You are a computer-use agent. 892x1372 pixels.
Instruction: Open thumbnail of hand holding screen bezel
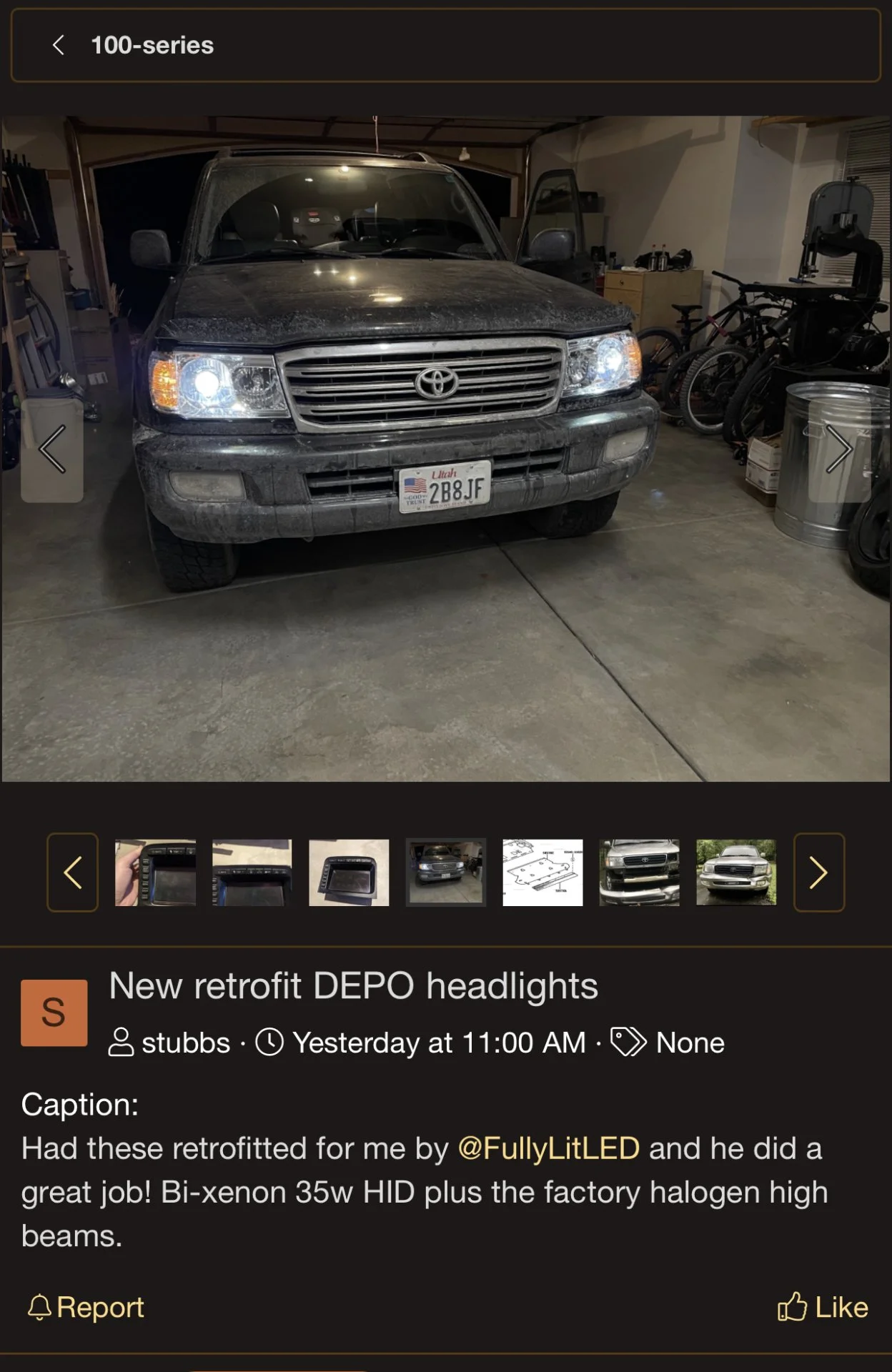155,873
